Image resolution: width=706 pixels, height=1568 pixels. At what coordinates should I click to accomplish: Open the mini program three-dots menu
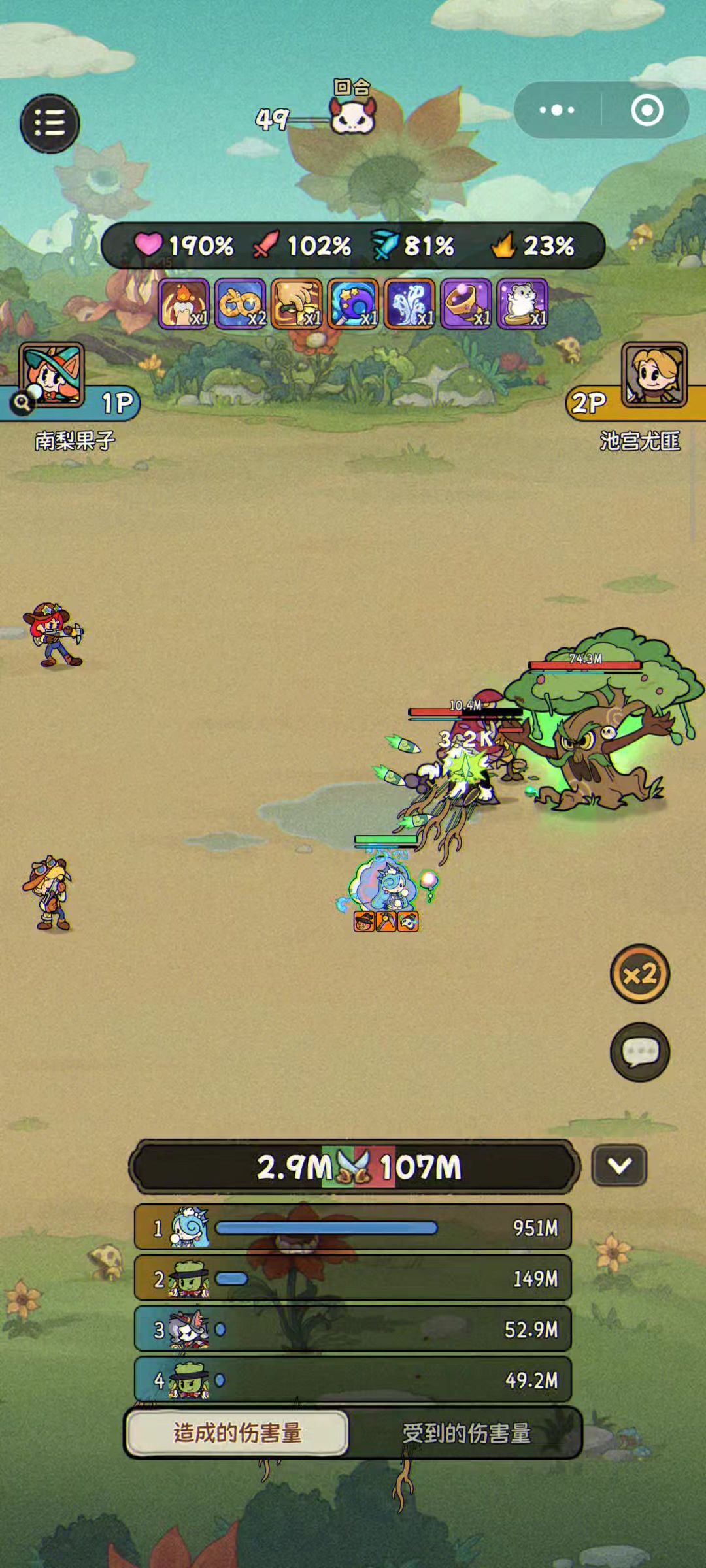coord(556,110)
